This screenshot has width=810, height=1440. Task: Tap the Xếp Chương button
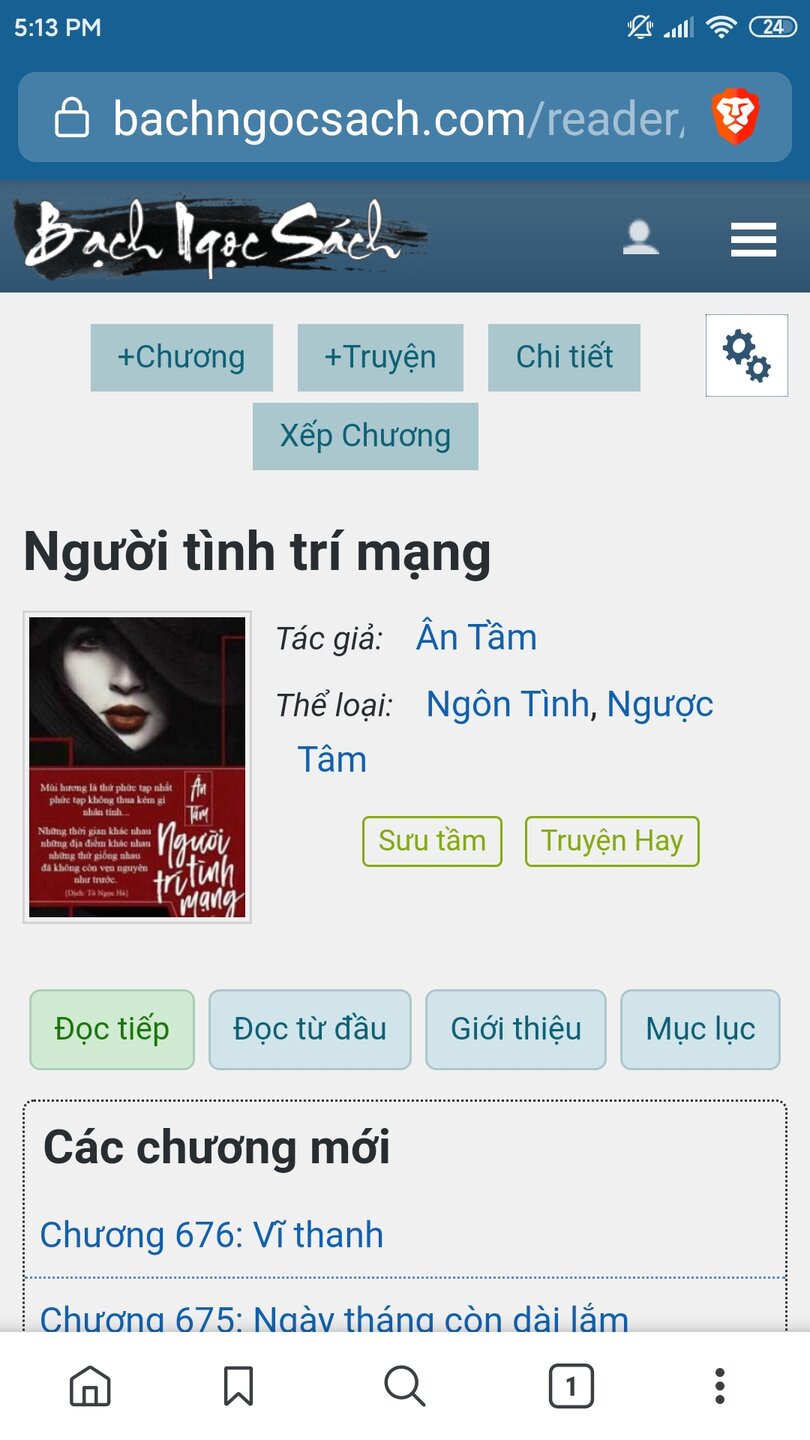pyautogui.click(x=365, y=436)
